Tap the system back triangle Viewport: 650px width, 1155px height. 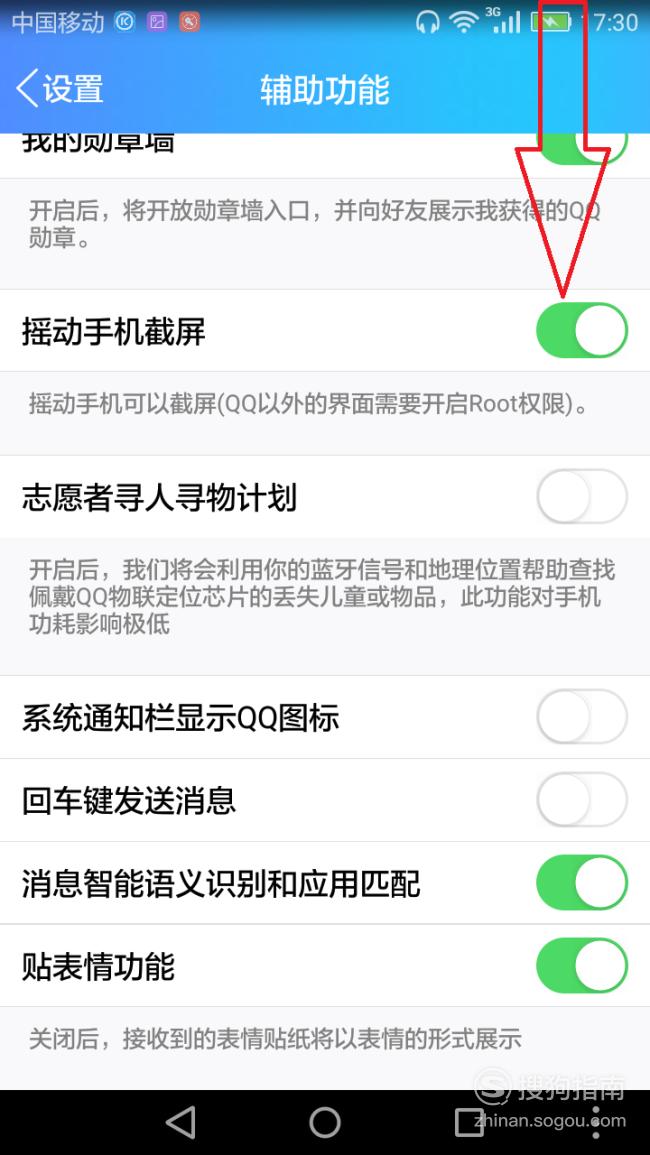(x=181, y=1123)
